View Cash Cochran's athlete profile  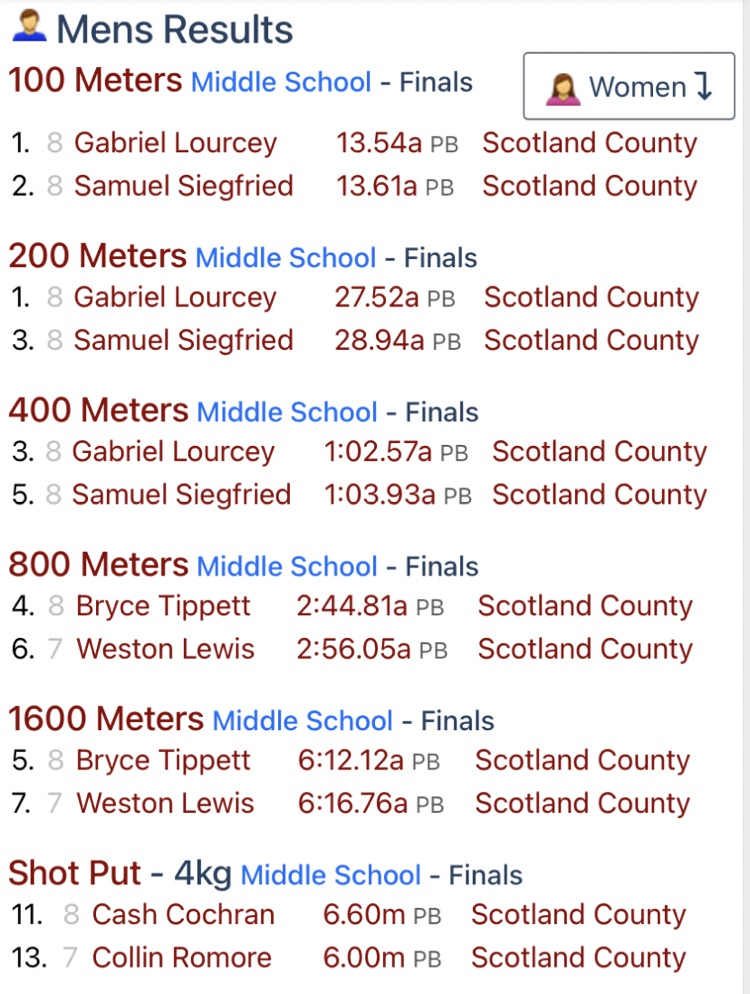coord(183,915)
